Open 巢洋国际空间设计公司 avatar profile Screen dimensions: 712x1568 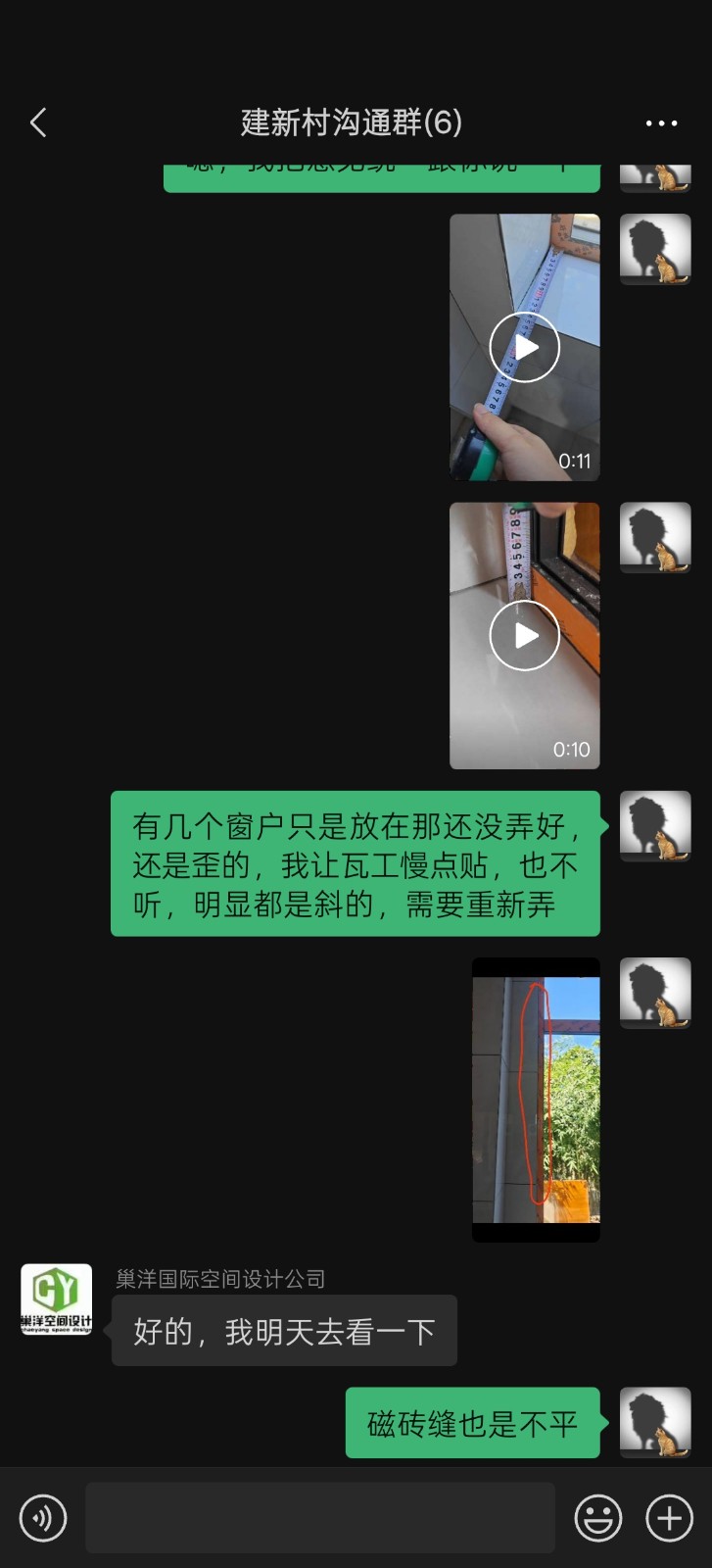click(57, 1299)
